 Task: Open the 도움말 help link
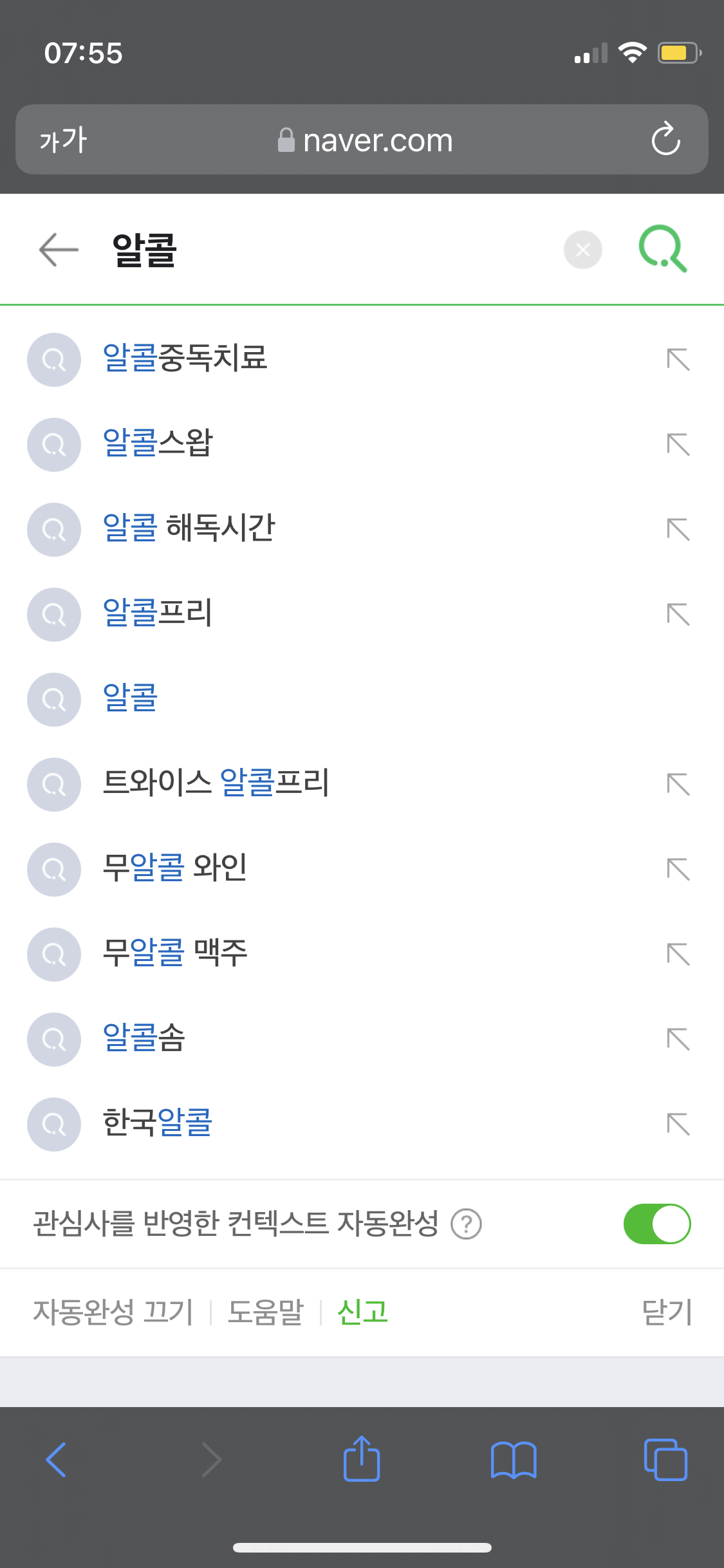coord(265,1312)
